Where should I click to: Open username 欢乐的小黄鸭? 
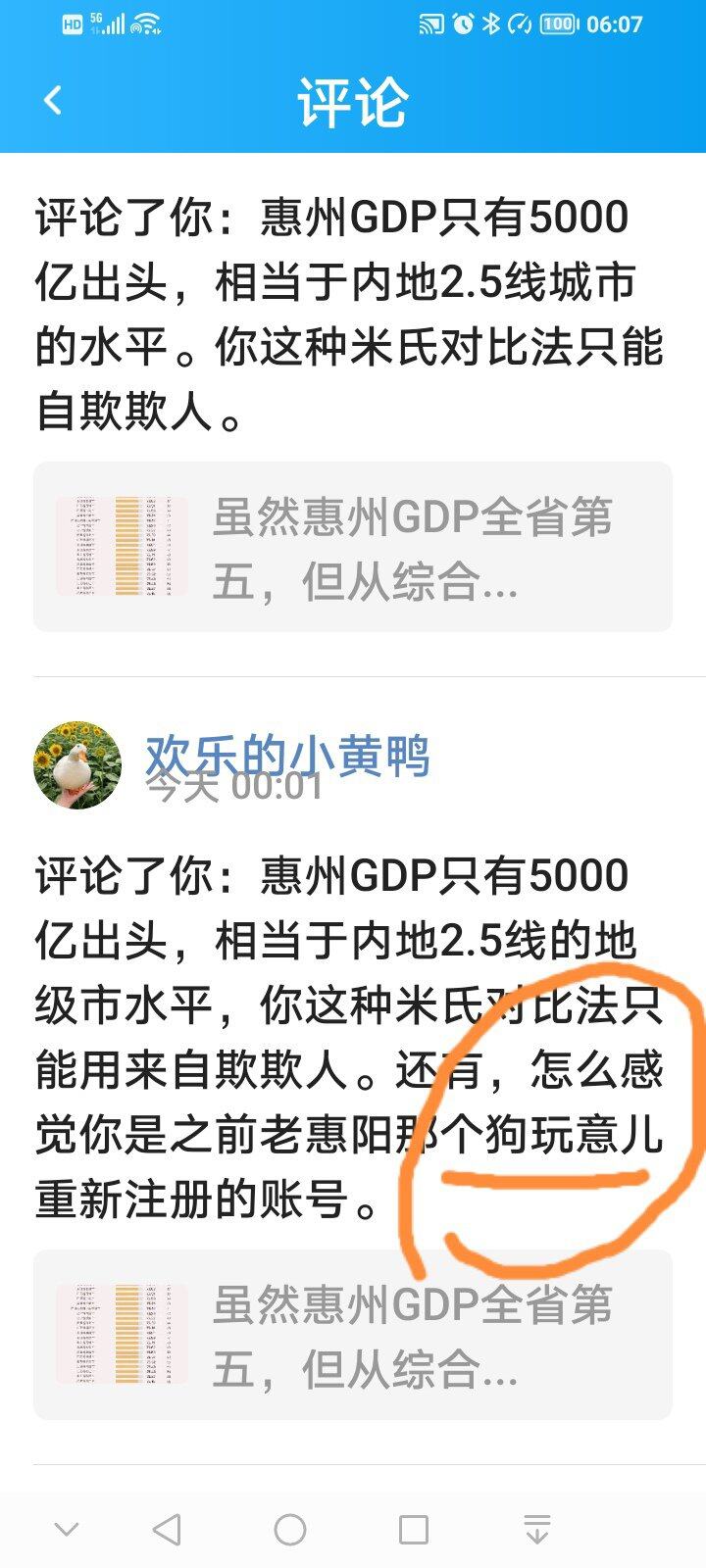287,756
